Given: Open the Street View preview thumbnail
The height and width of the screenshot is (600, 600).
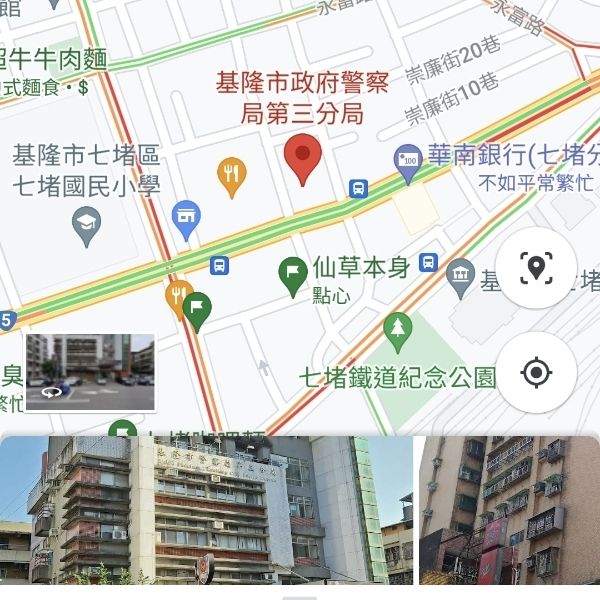Looking at the screenshot, I should [x=90, y=372].
